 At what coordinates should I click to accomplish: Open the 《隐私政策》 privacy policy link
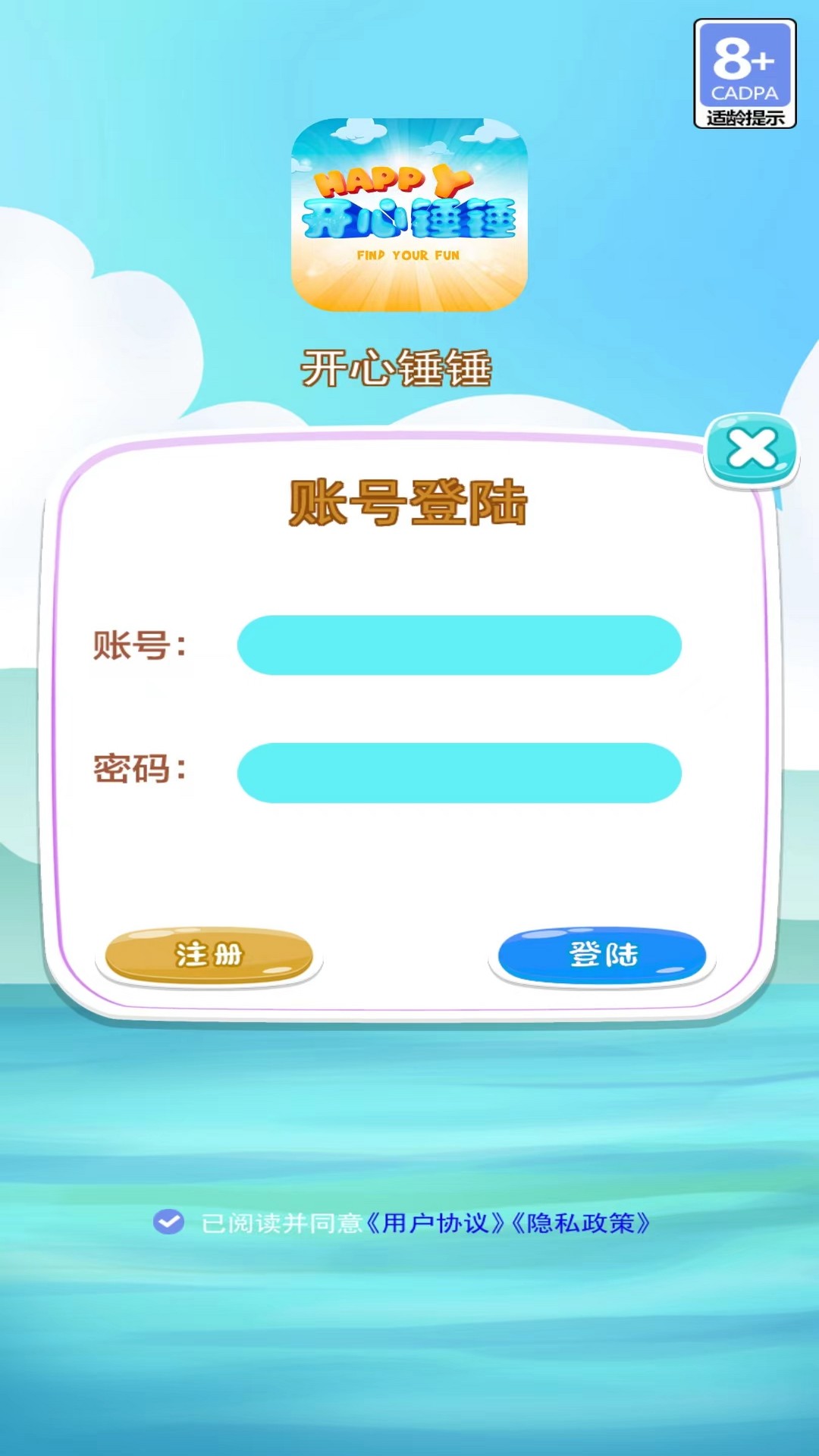click(581, 1223)
